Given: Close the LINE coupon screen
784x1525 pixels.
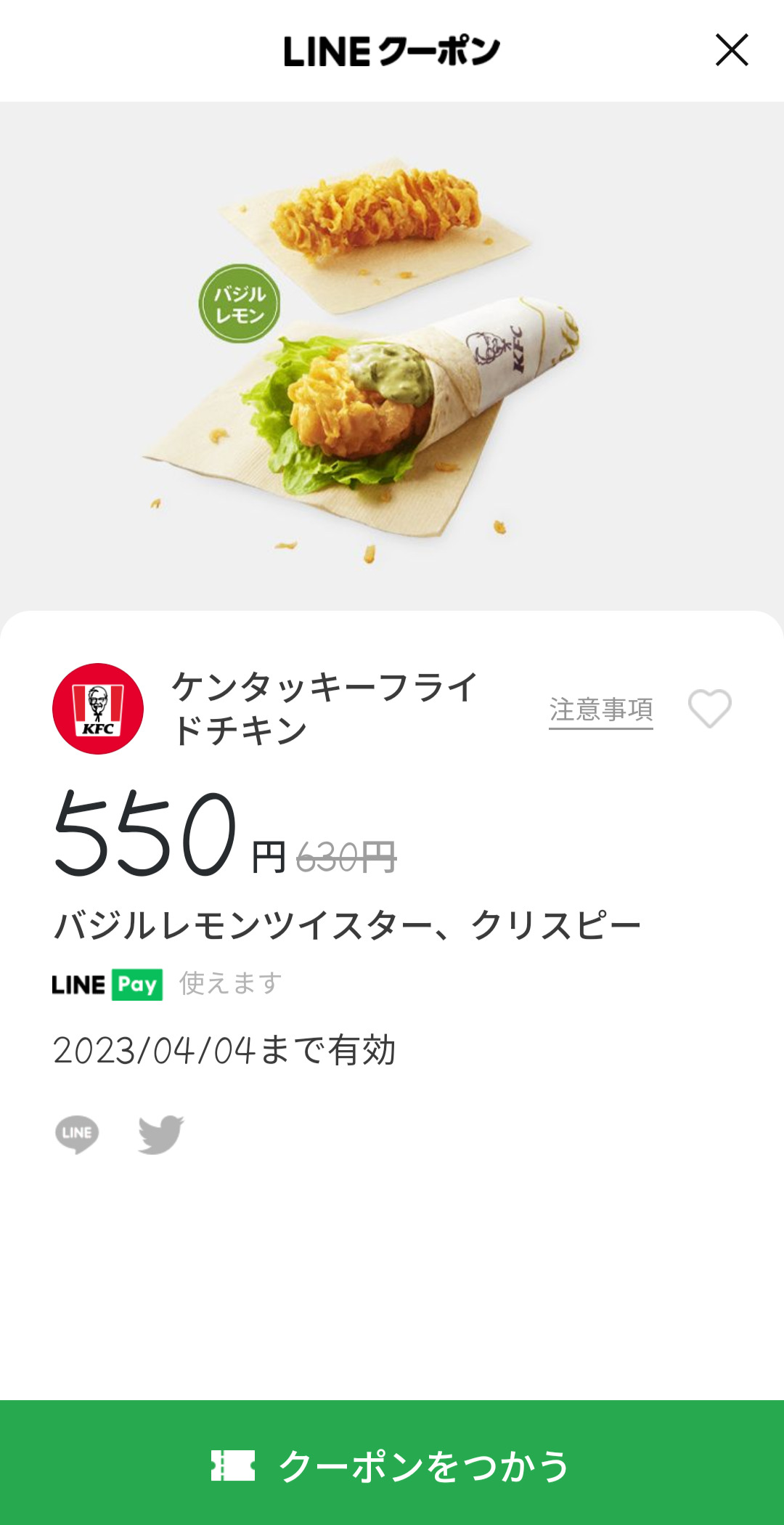Looking at the screenshot, I should tap(732, 50).
